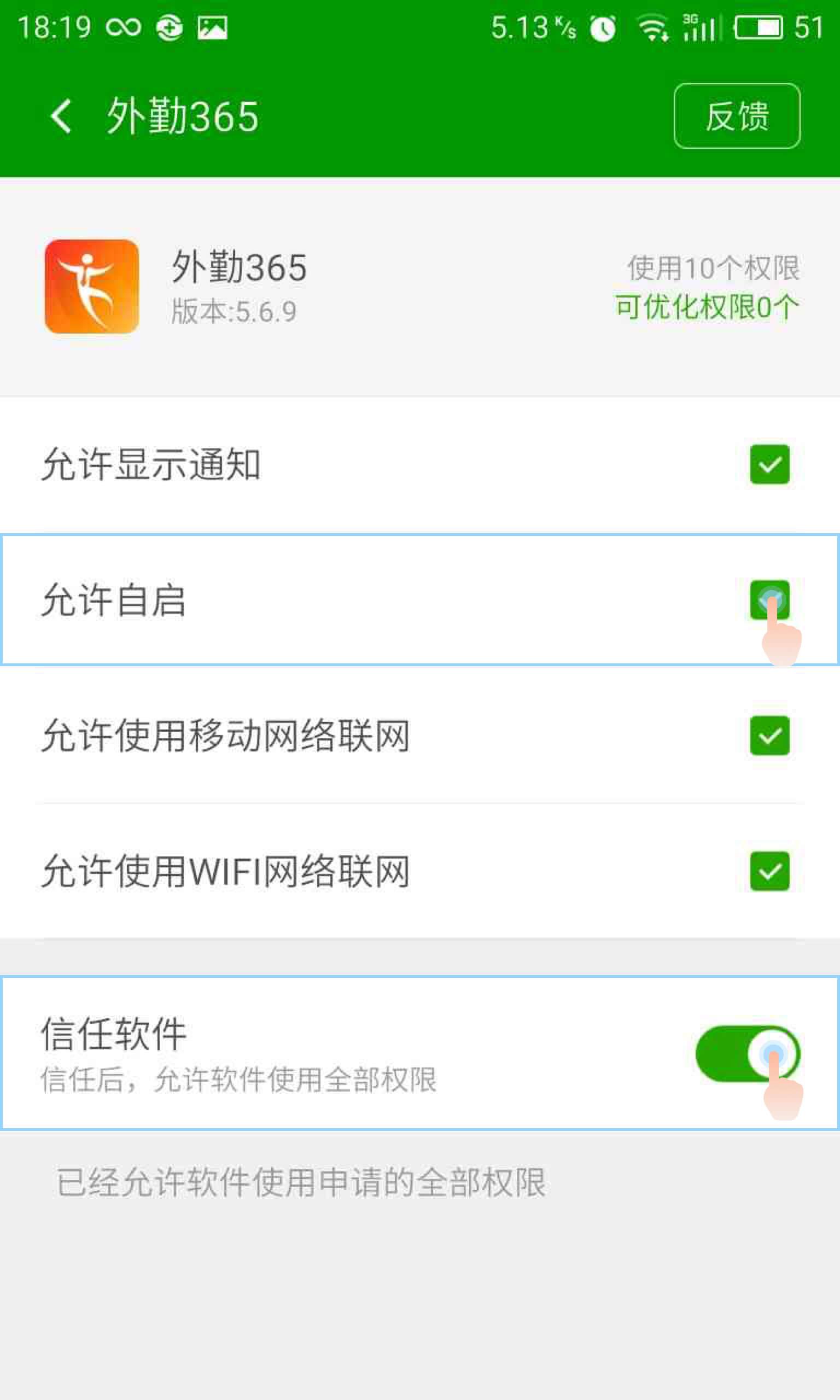Viewport: 840px width, 1400px height.
Task: Uncheck 允许使用移动网络联网 checkbox
Action: click(x=769, y=735)
